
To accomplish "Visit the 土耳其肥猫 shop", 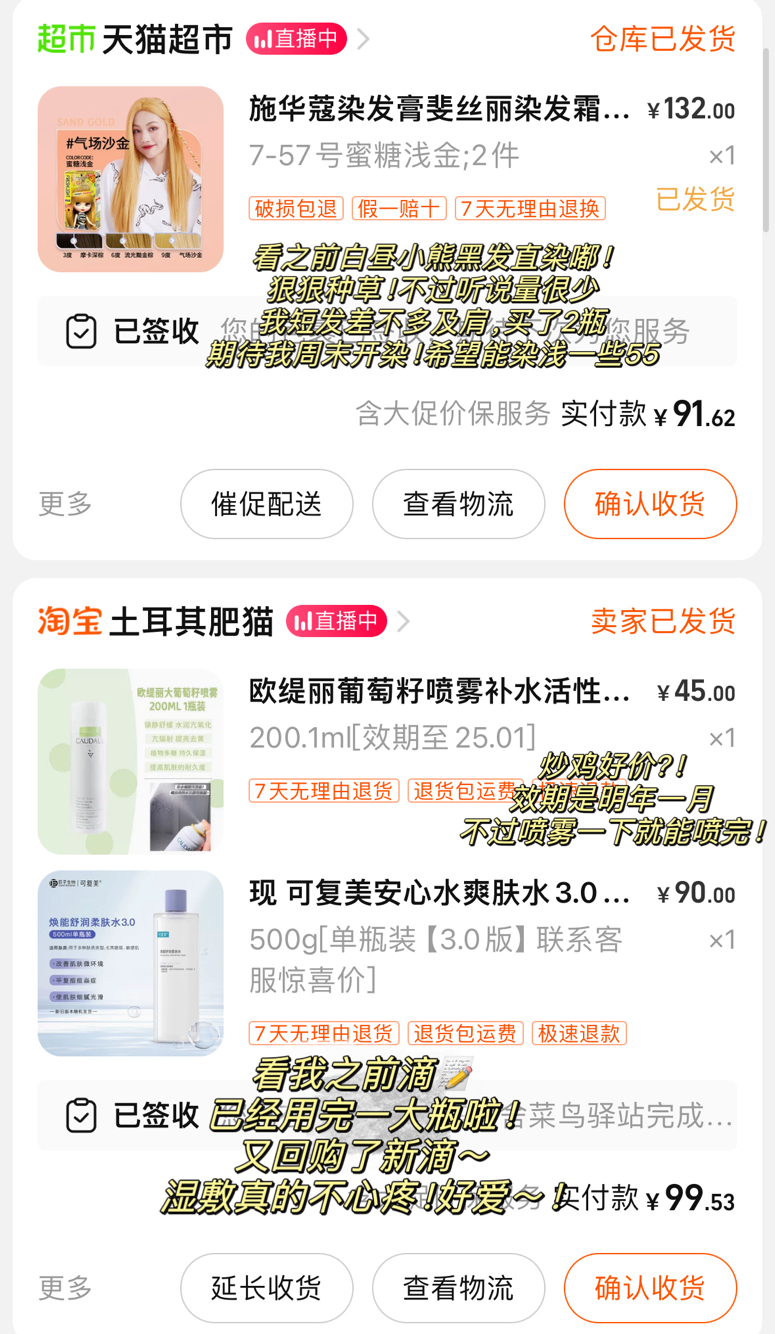I will pos(190,622).
